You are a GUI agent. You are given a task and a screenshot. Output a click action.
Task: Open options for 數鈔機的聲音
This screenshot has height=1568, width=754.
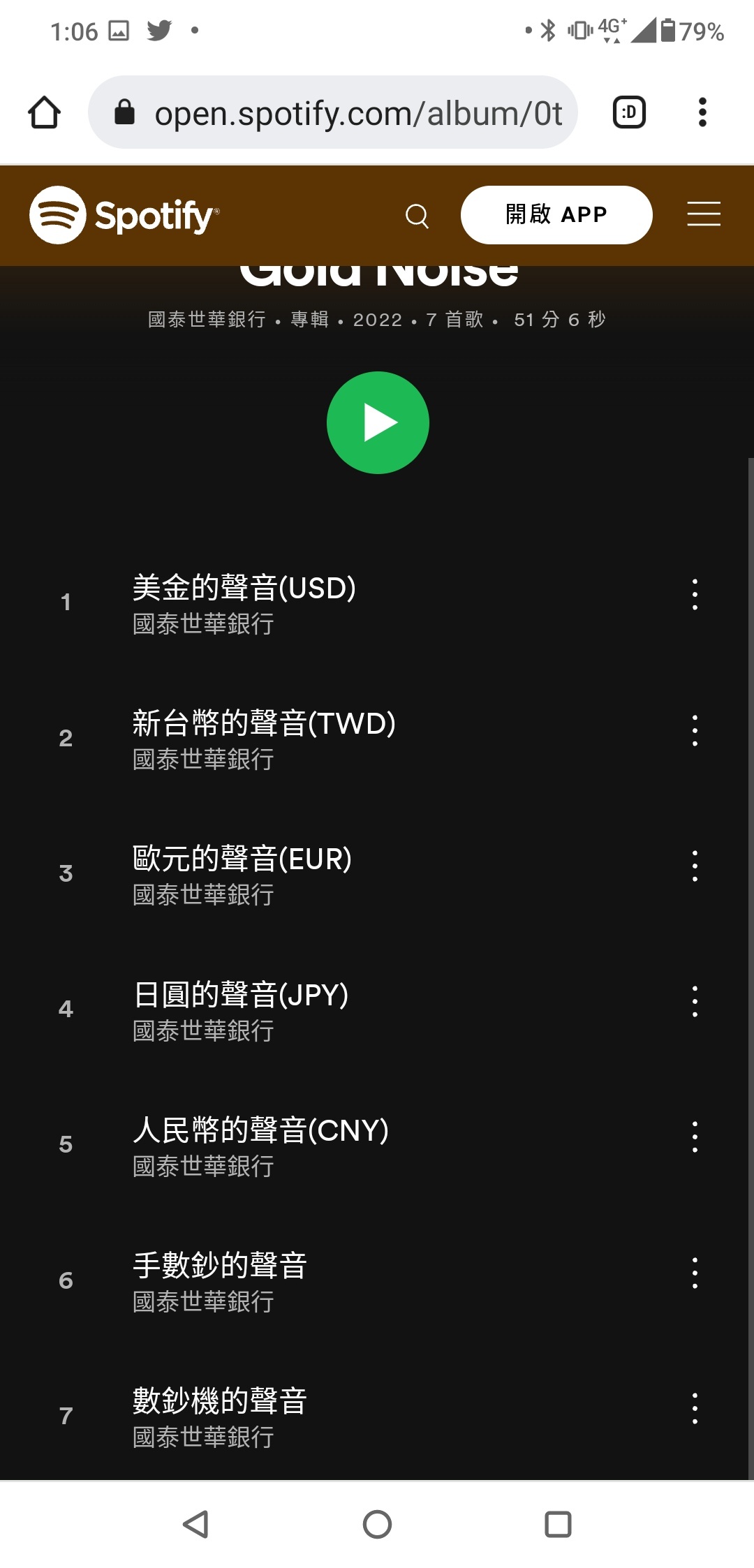695,1408
